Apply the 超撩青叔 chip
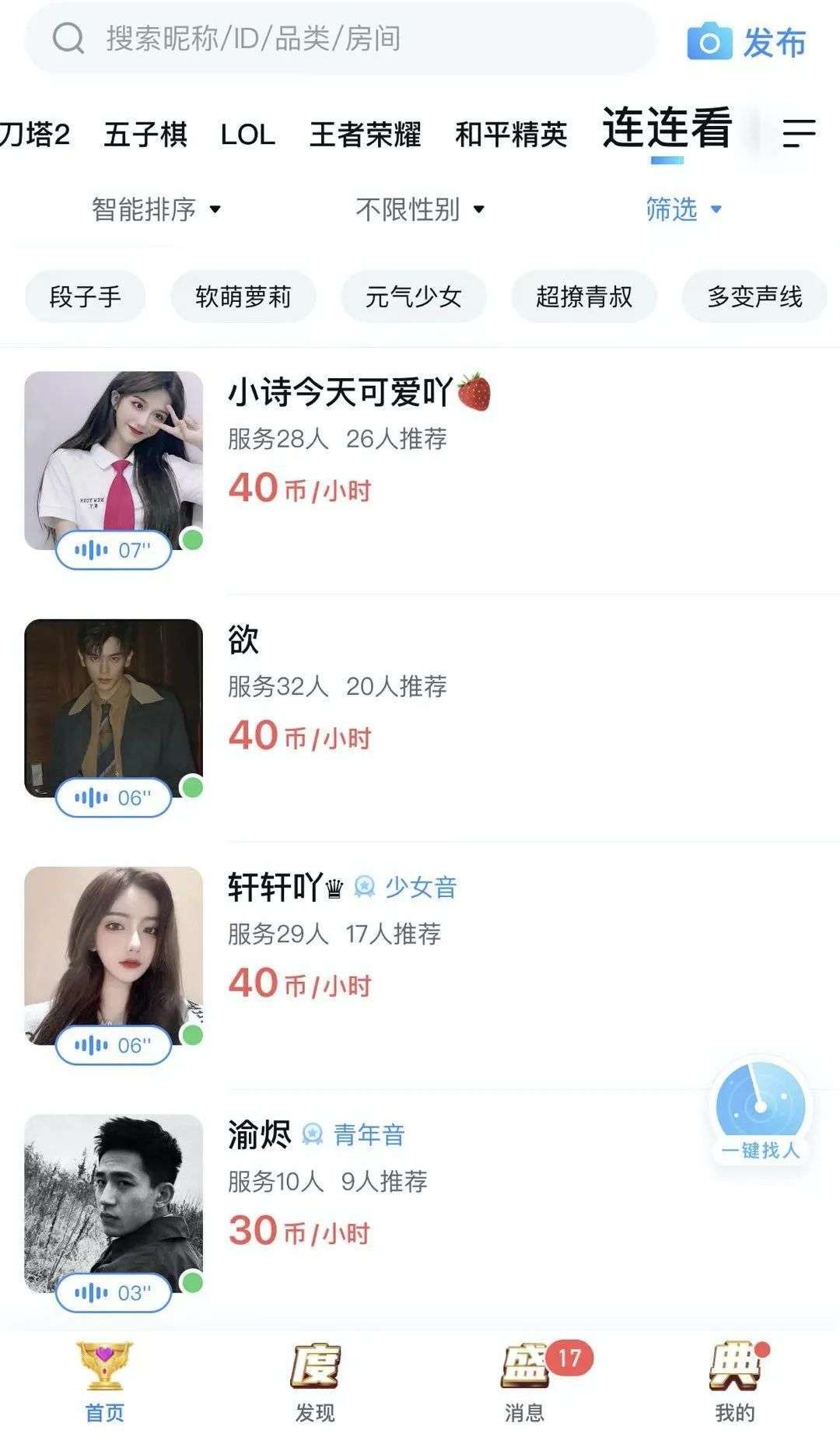Viewport: 840px width, 1437px height. pyautogui.click(x=584, y=296)
